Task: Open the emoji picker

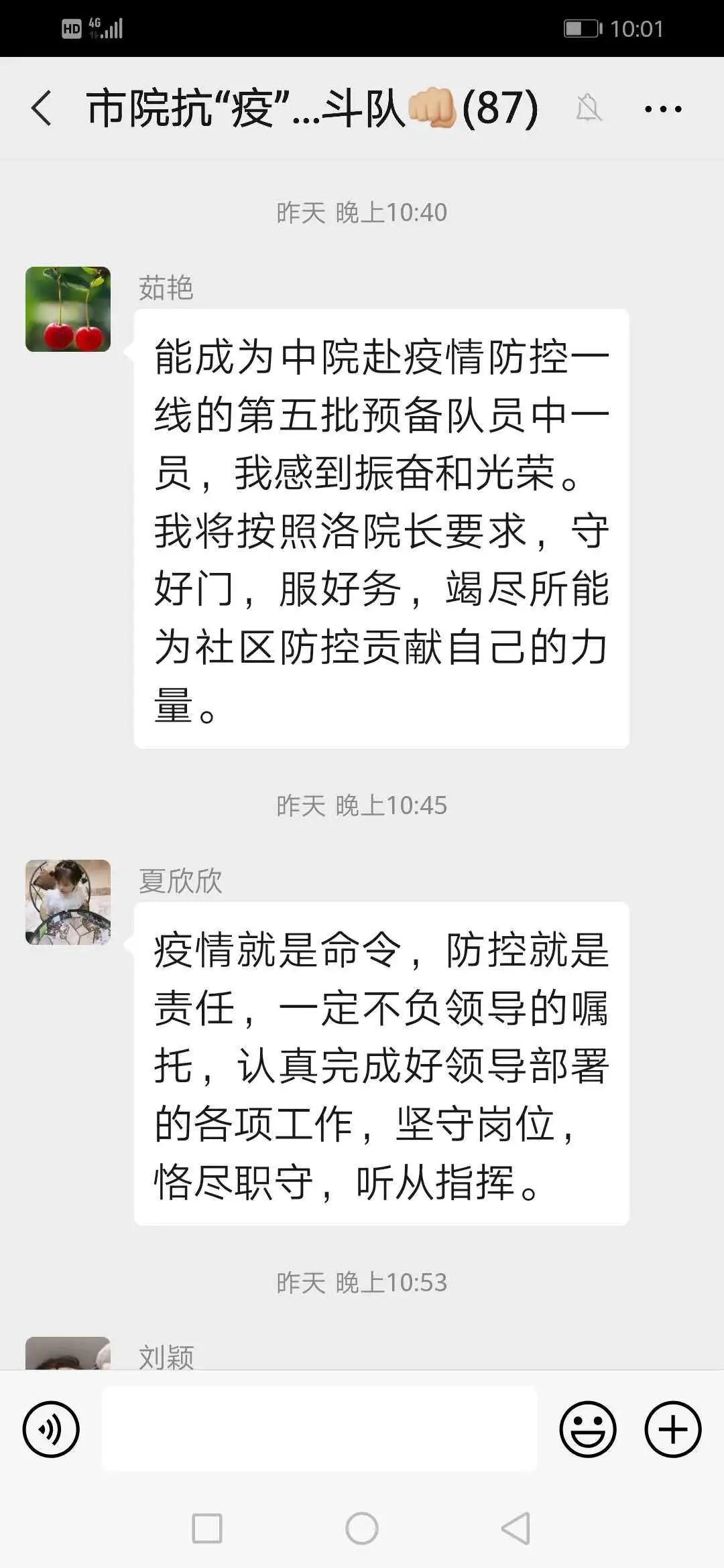Action: [x=587, y=1429]
